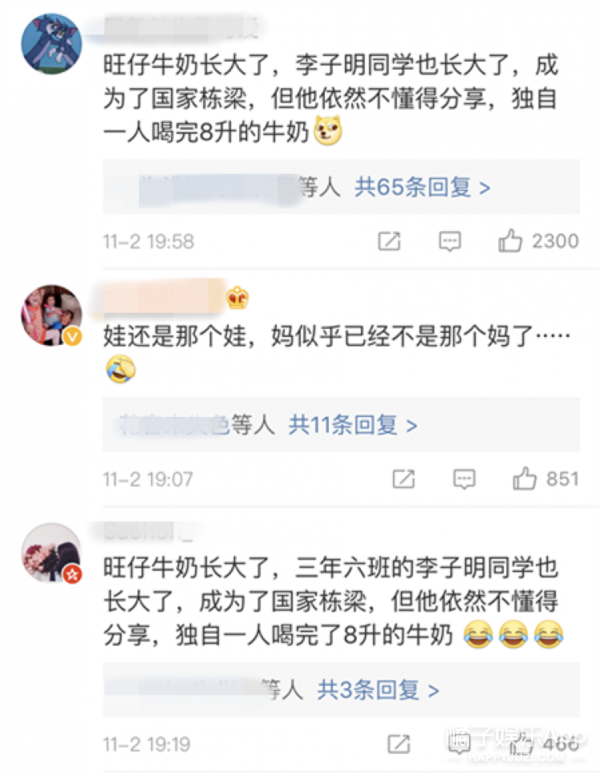This screenshot has height=778, width=600.
Task: Reply to the comment posted 11-2 19:07
Action: (x=463, y=479)
